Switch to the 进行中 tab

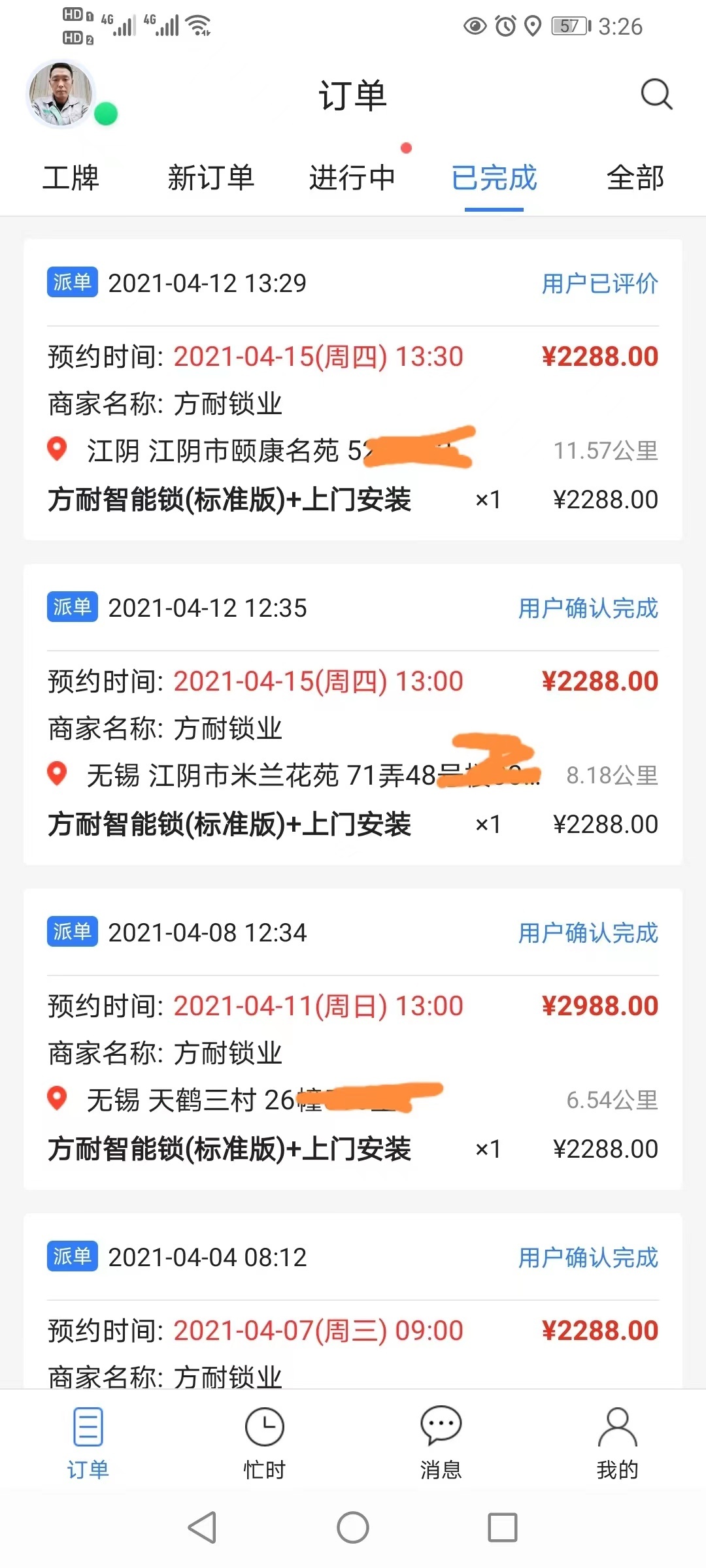point(352,178)
